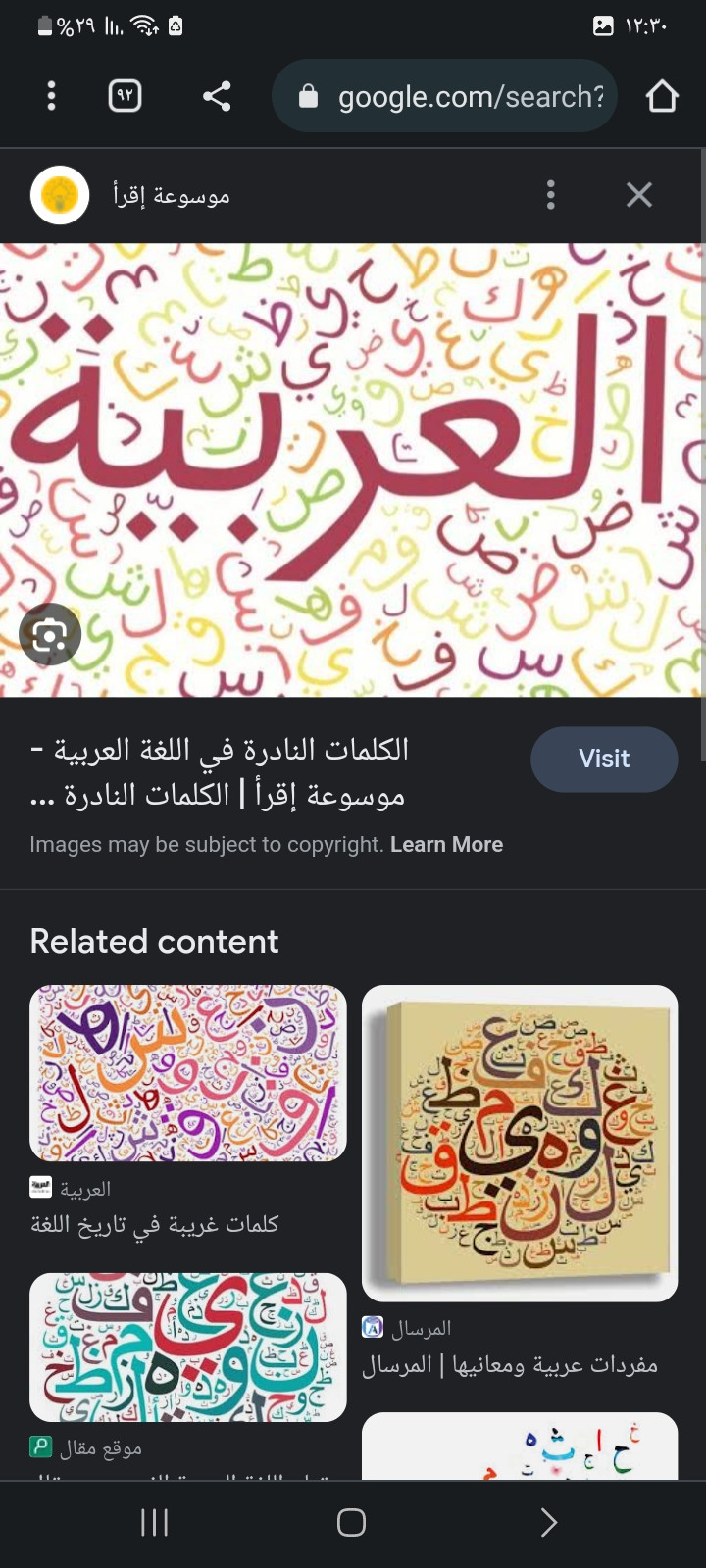Screen dimensions: 706x1568
Task: Close the image preview panel
Action: pos(639,195)
